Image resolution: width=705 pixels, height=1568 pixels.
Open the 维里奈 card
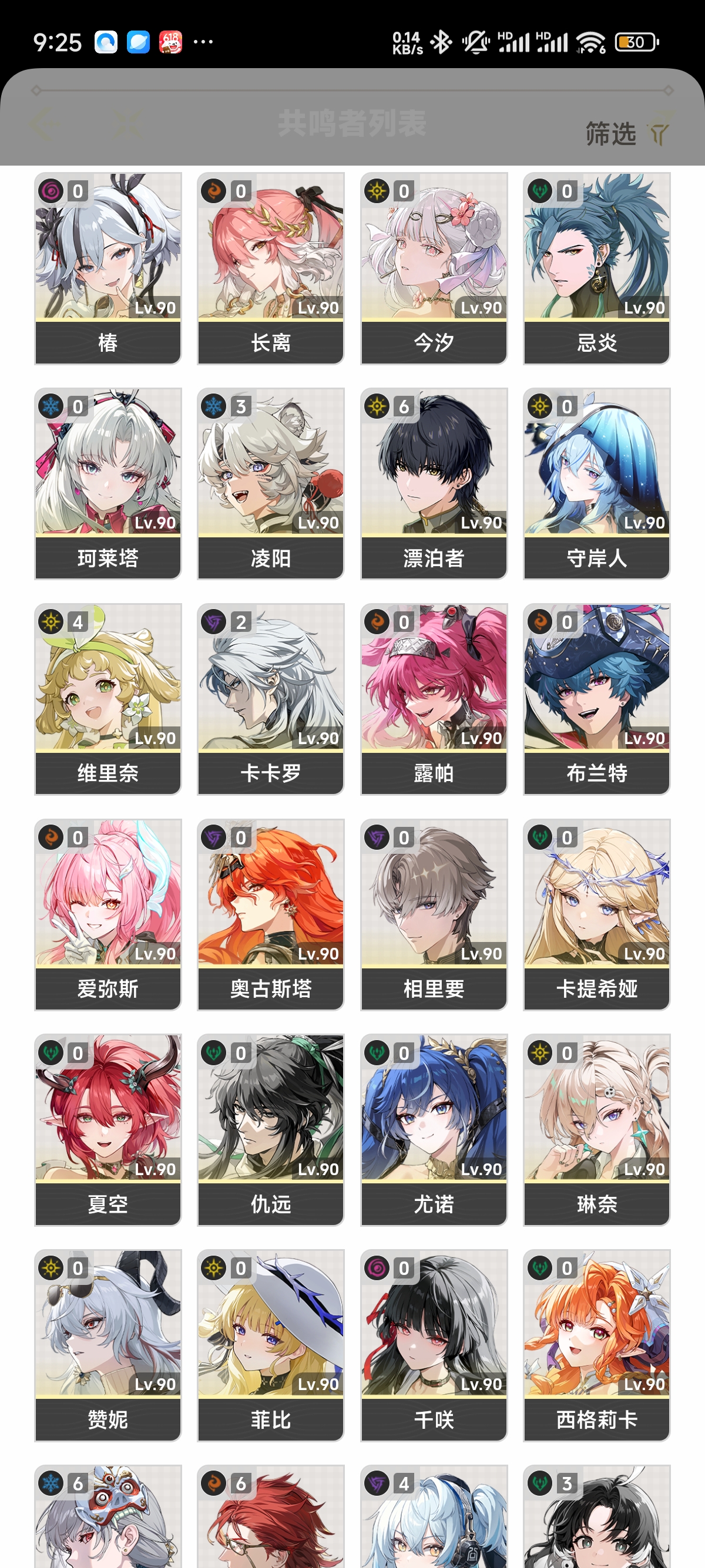click(108, 699)
